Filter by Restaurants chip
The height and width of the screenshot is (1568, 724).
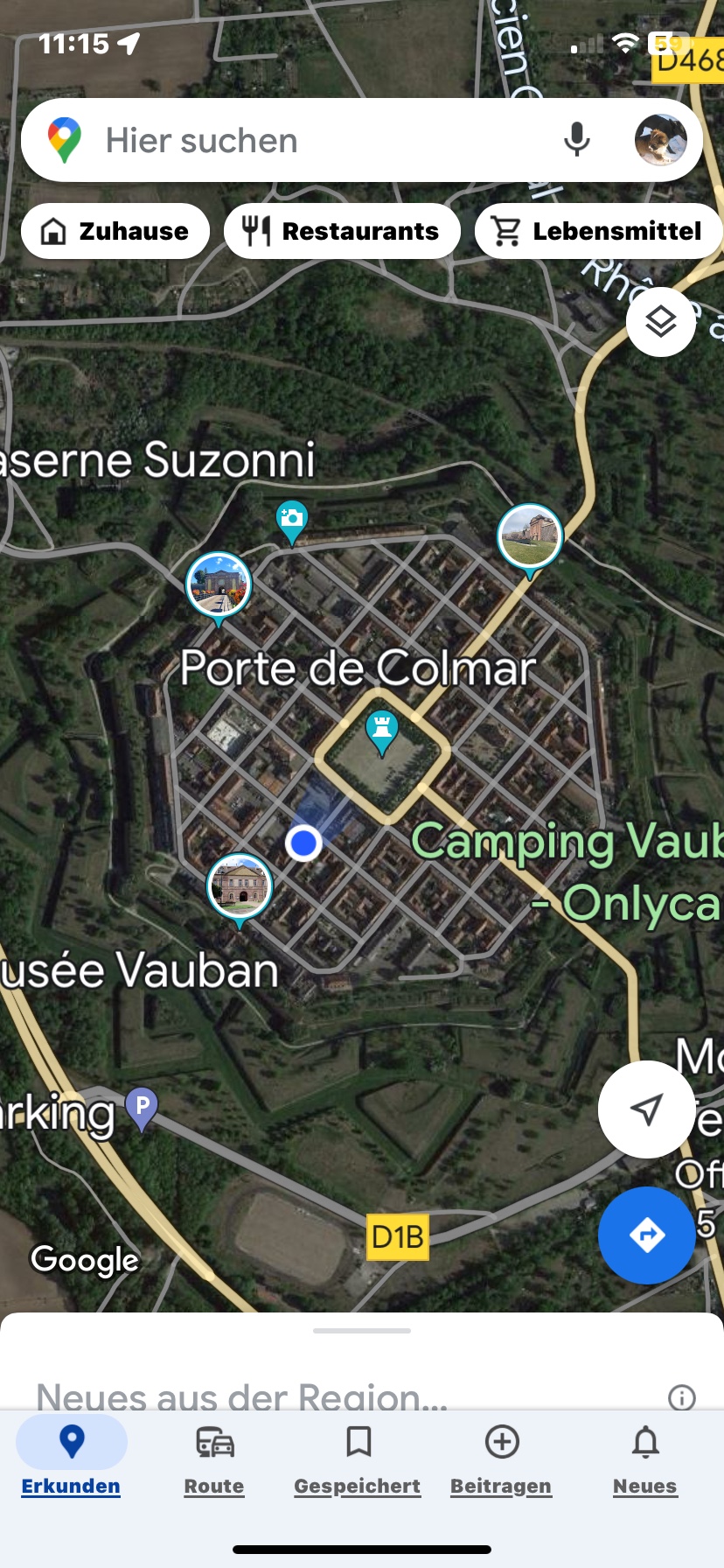[x=342, y=231]
